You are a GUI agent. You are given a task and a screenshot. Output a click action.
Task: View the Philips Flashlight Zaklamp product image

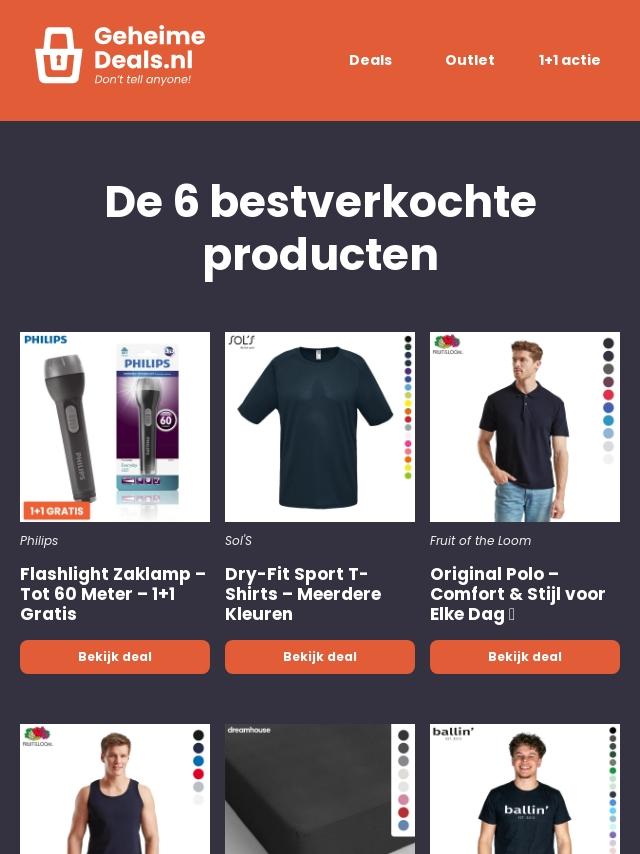115,427
